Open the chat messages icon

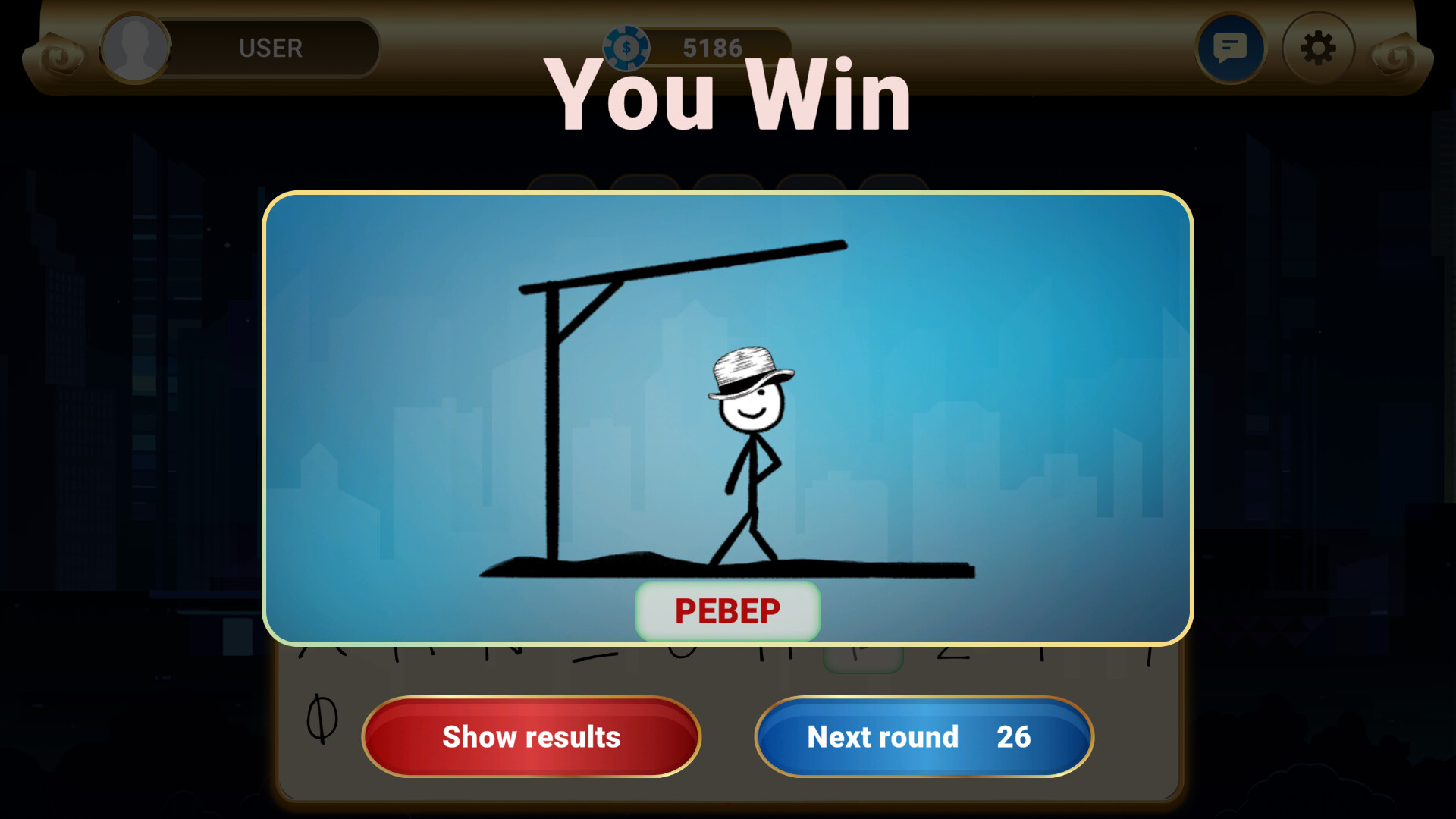(x=1230, y=49)
